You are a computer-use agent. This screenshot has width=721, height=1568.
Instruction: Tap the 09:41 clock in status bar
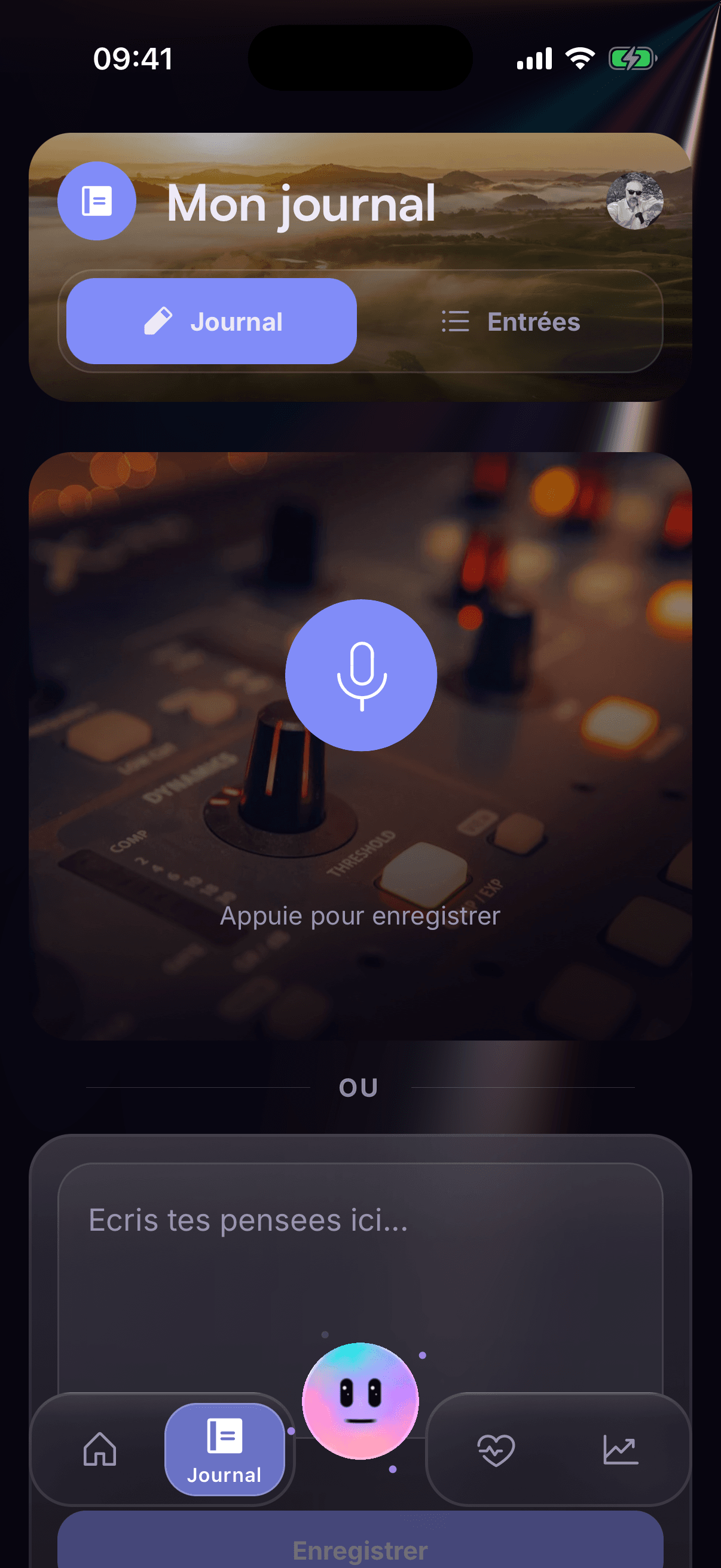coord(133,59)
